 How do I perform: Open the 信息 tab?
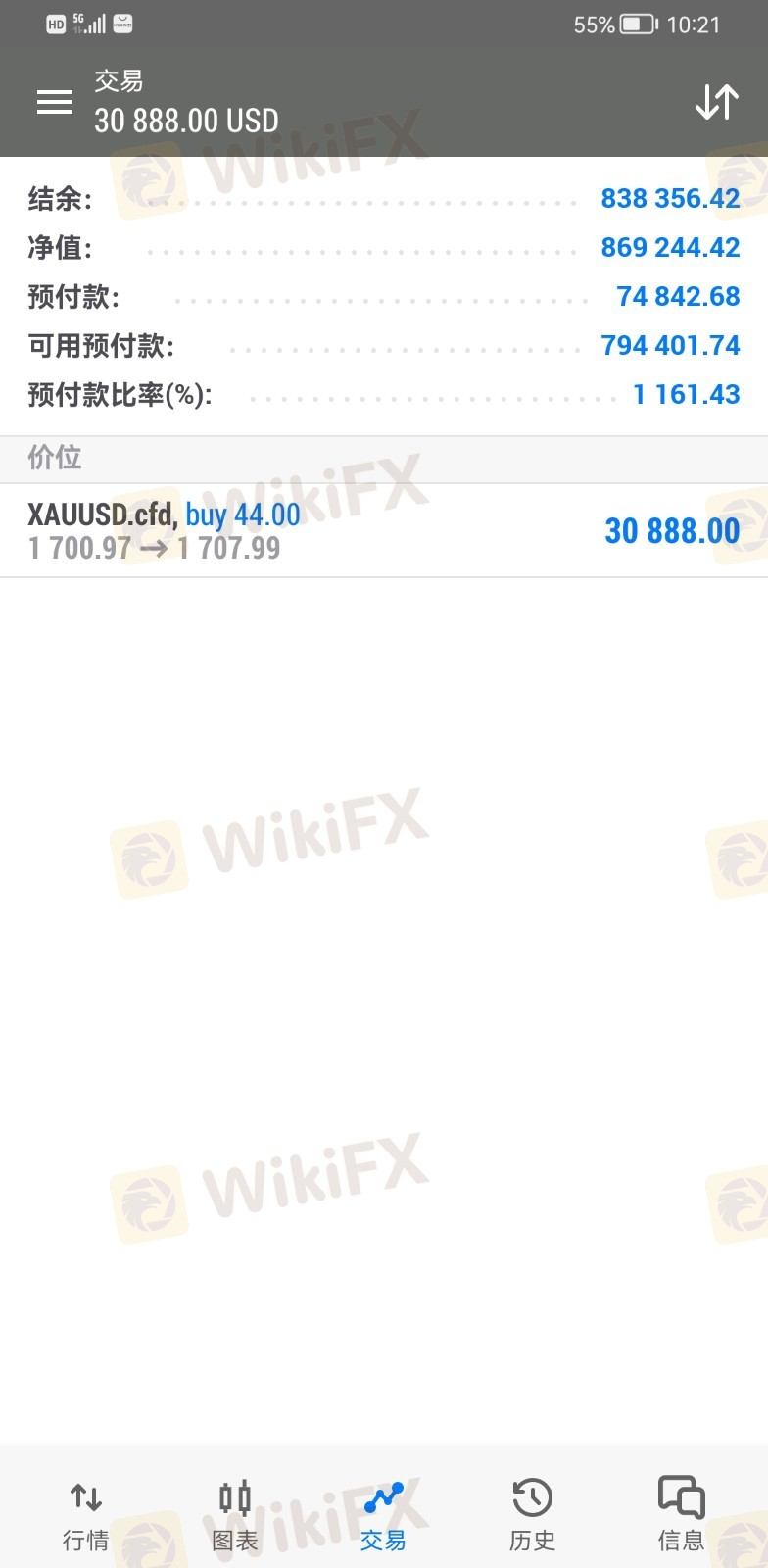click(x=681, y=1515)
